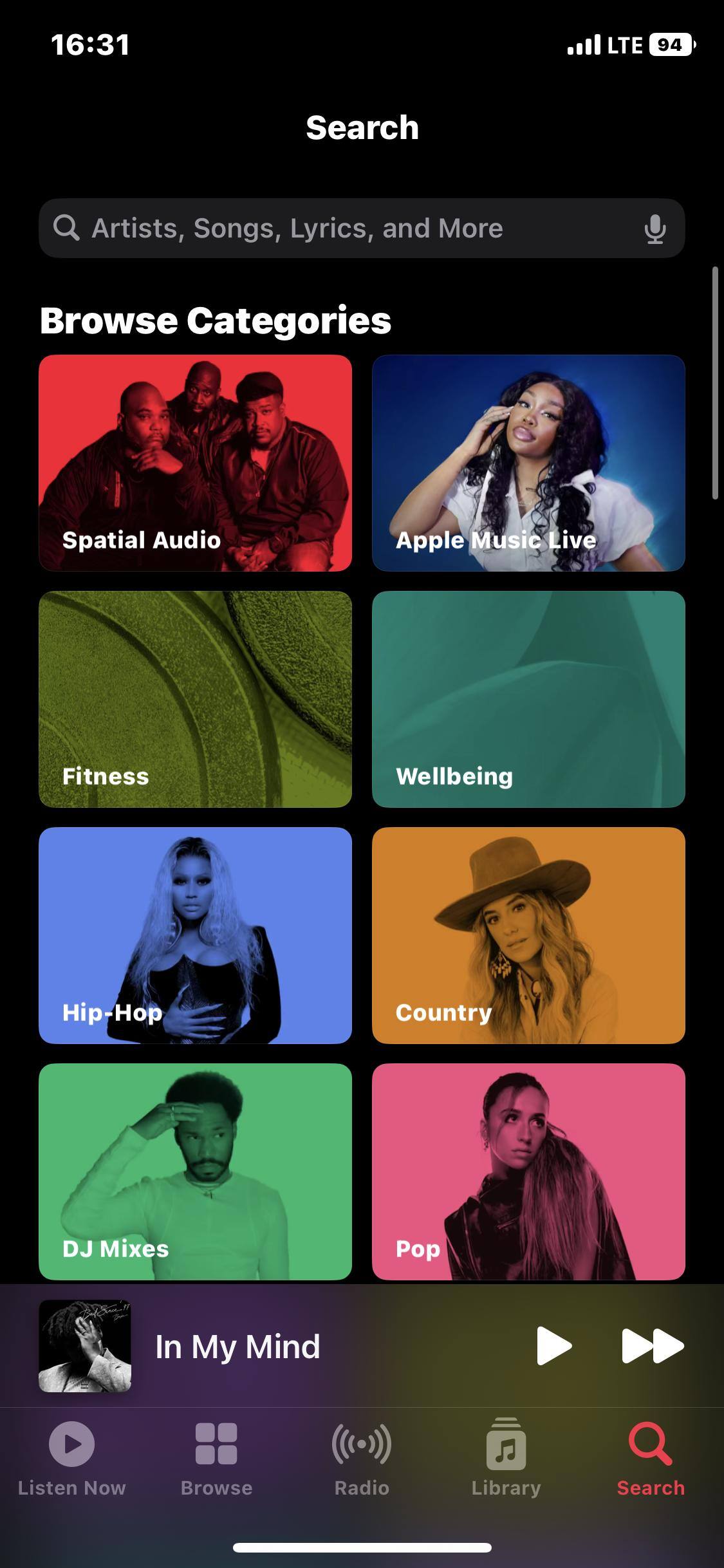
Task: Open the Pop category
Action: point(528,1171)
